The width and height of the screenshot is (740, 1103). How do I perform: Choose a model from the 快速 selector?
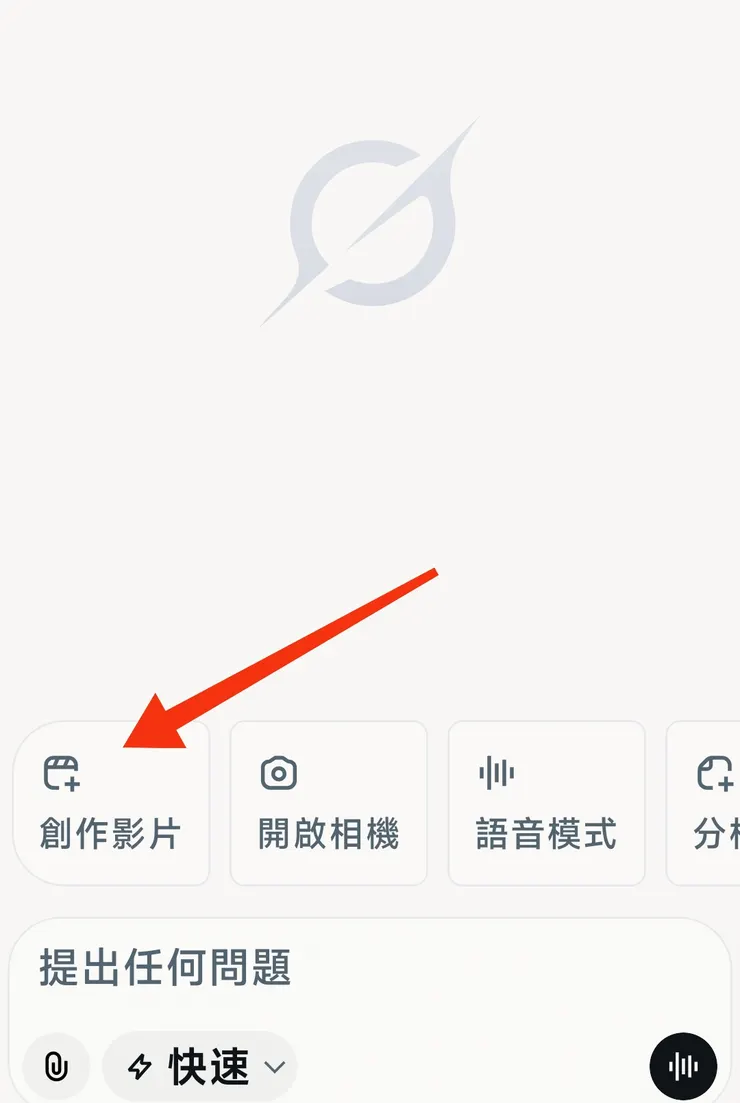click(x=198, y=1066)
